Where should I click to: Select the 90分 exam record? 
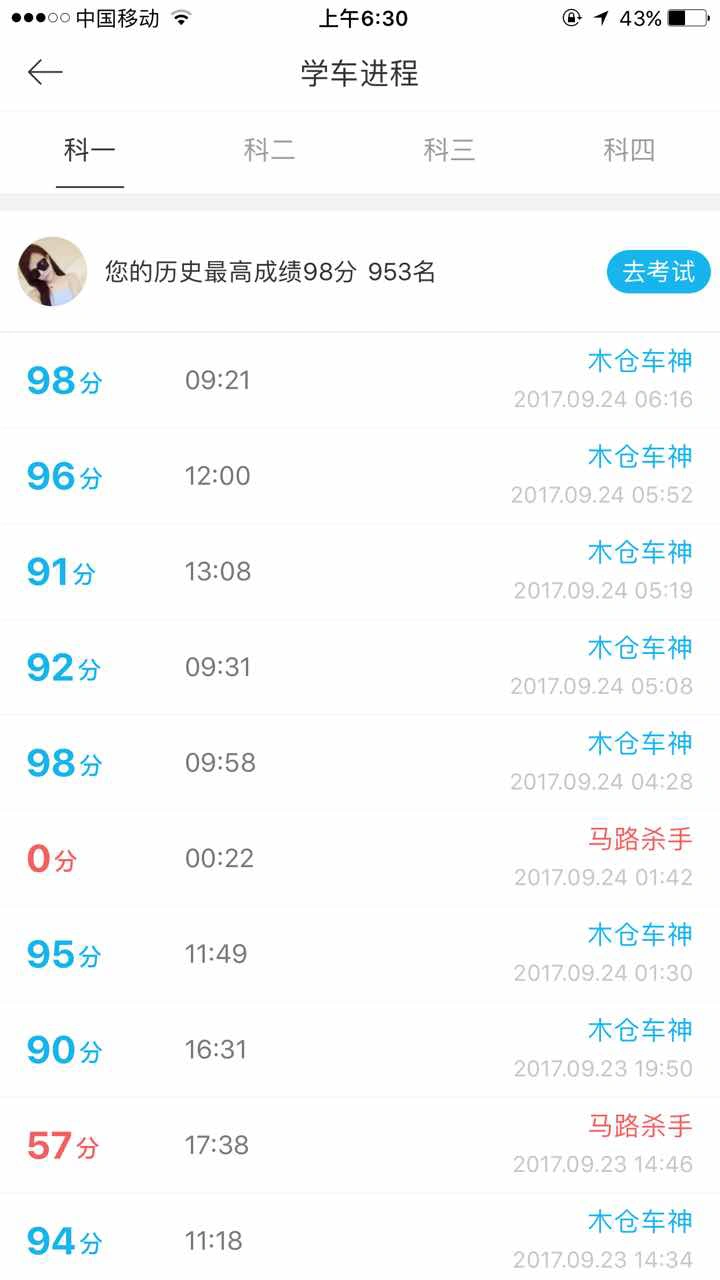click(360, 1050)
